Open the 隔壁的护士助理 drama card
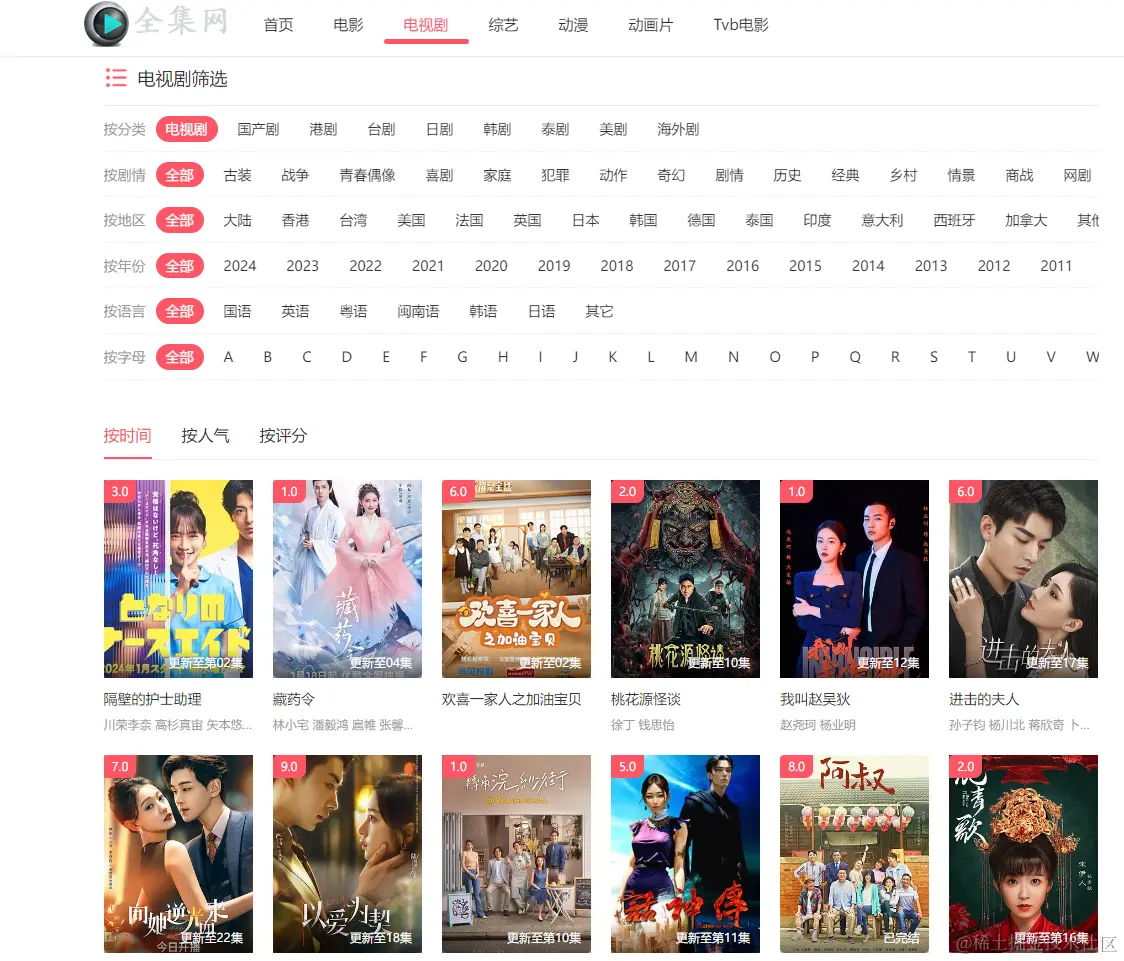 pyautogui.click(x=178, y=579)
